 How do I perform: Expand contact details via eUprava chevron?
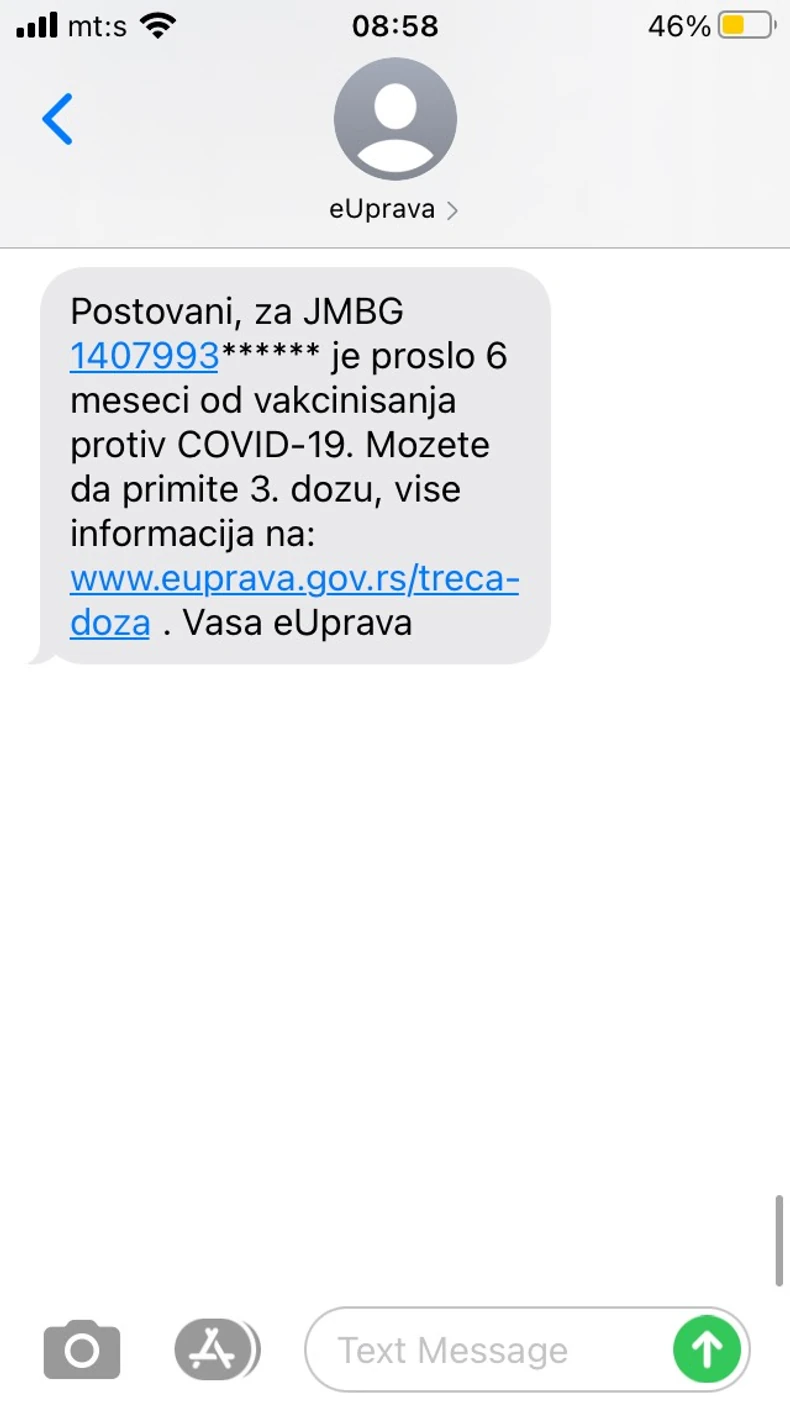coord(453,209)
